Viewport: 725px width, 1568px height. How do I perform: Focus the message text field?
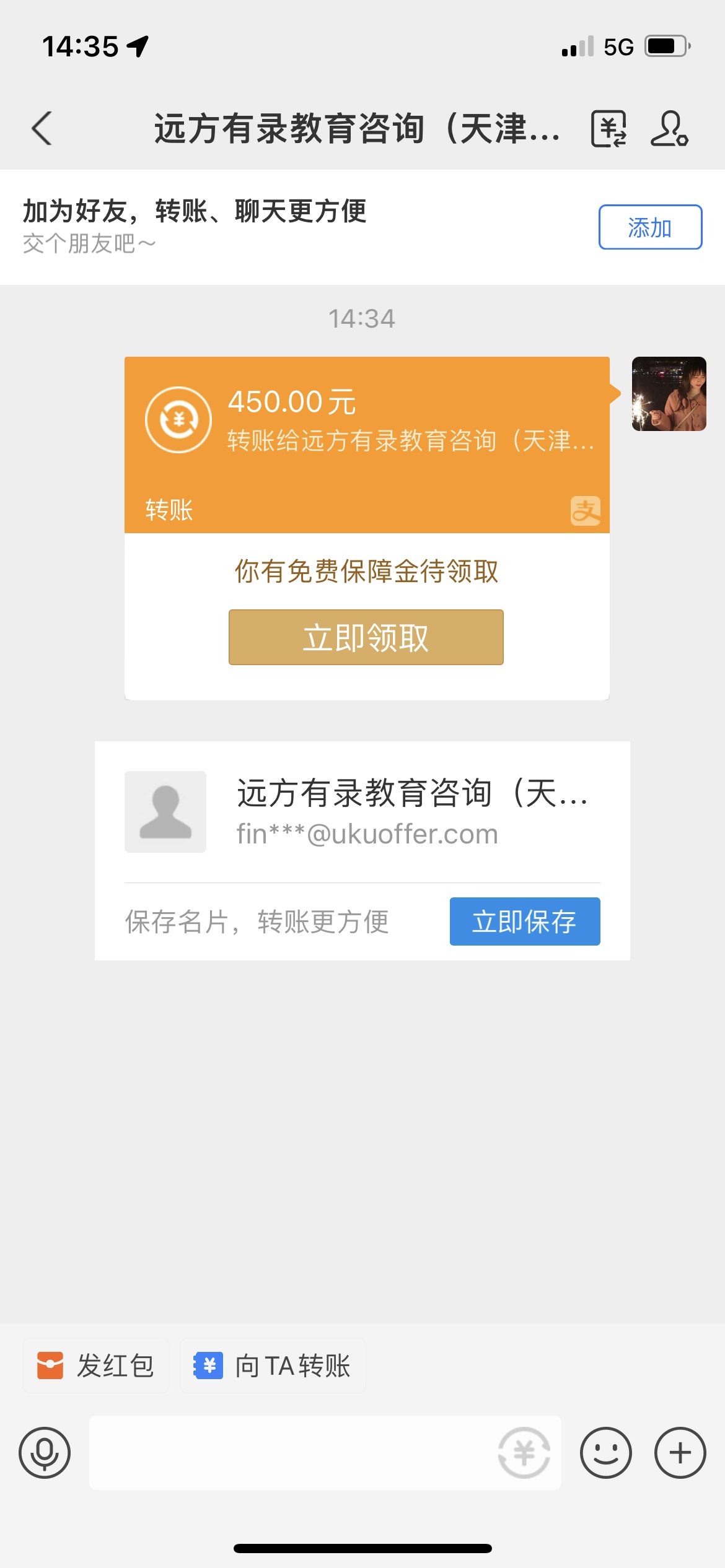(291, 1453)
